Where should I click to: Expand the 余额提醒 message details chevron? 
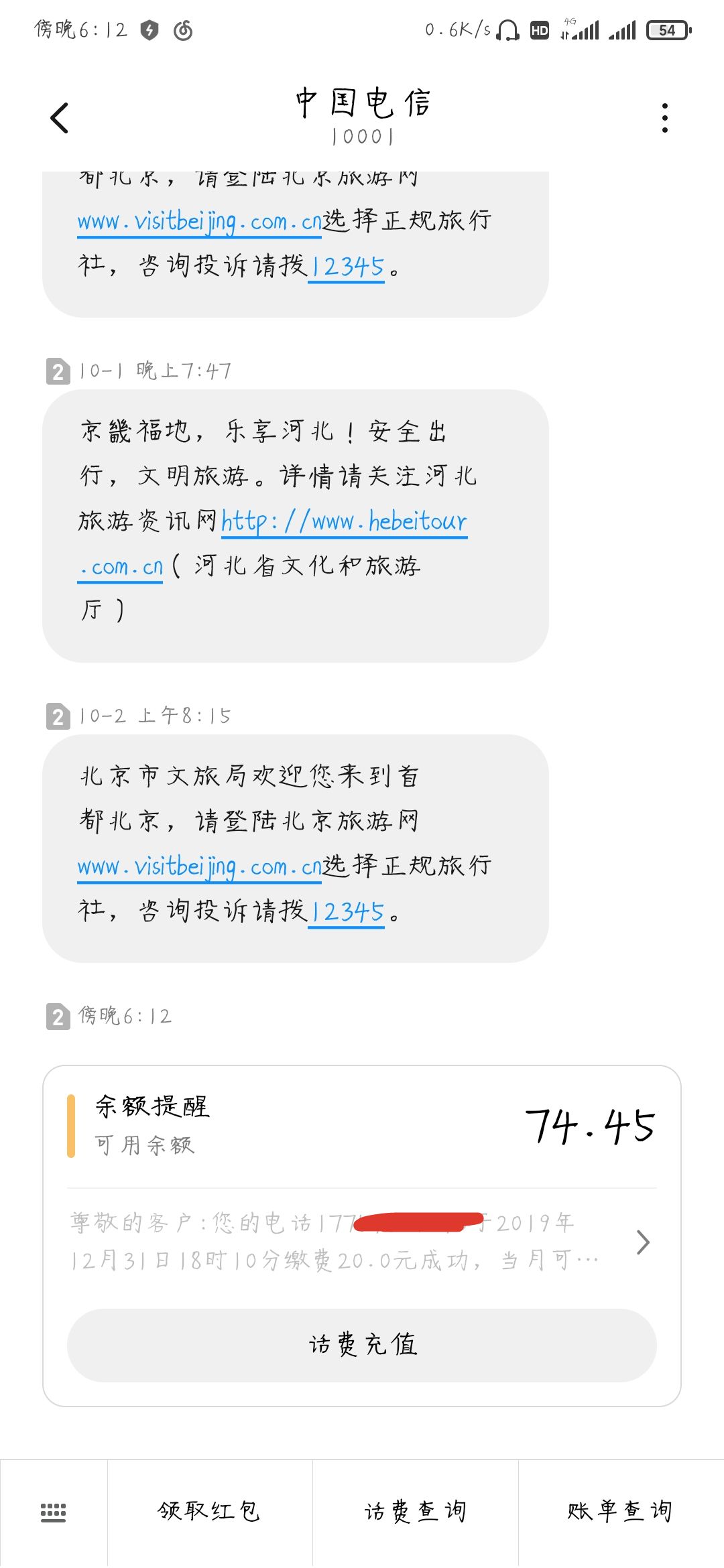coord(642,1242)
